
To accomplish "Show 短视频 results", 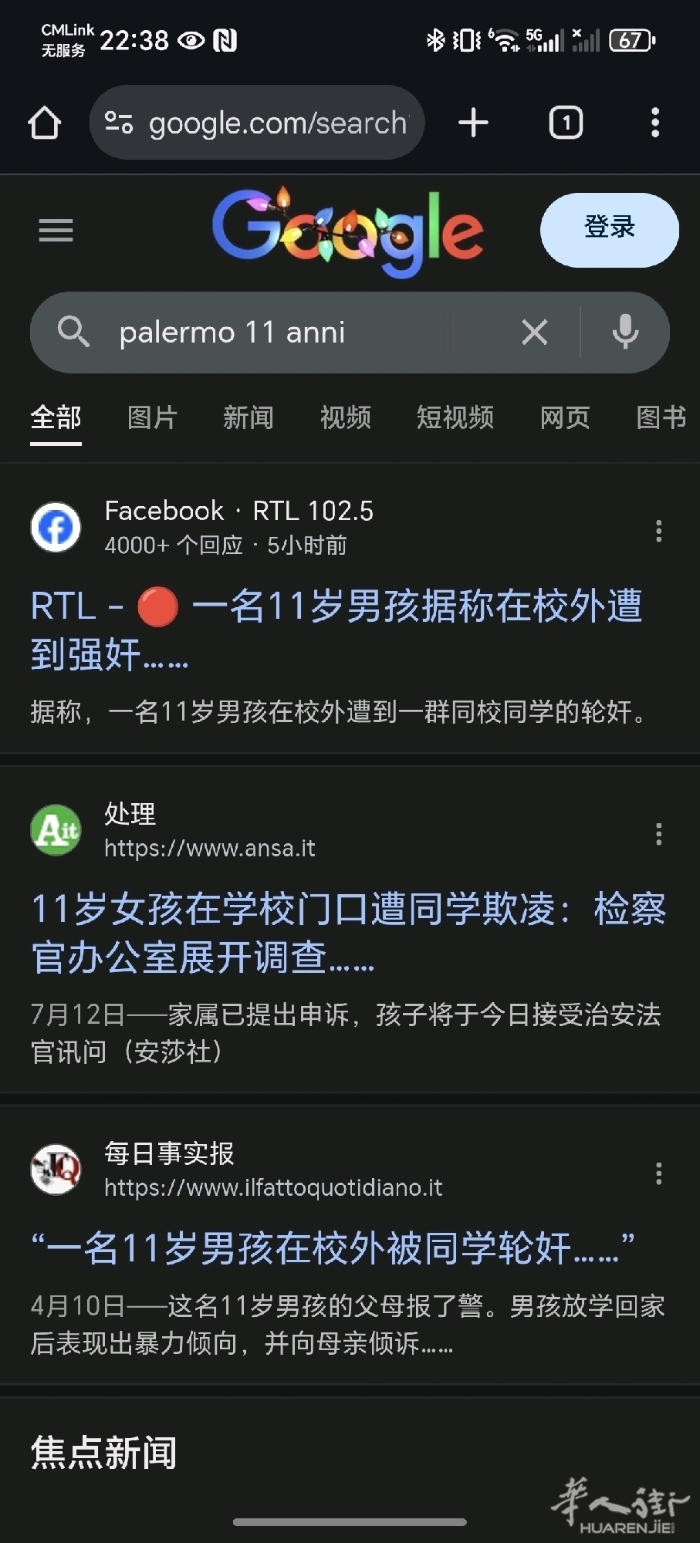I will click(455, 417).
